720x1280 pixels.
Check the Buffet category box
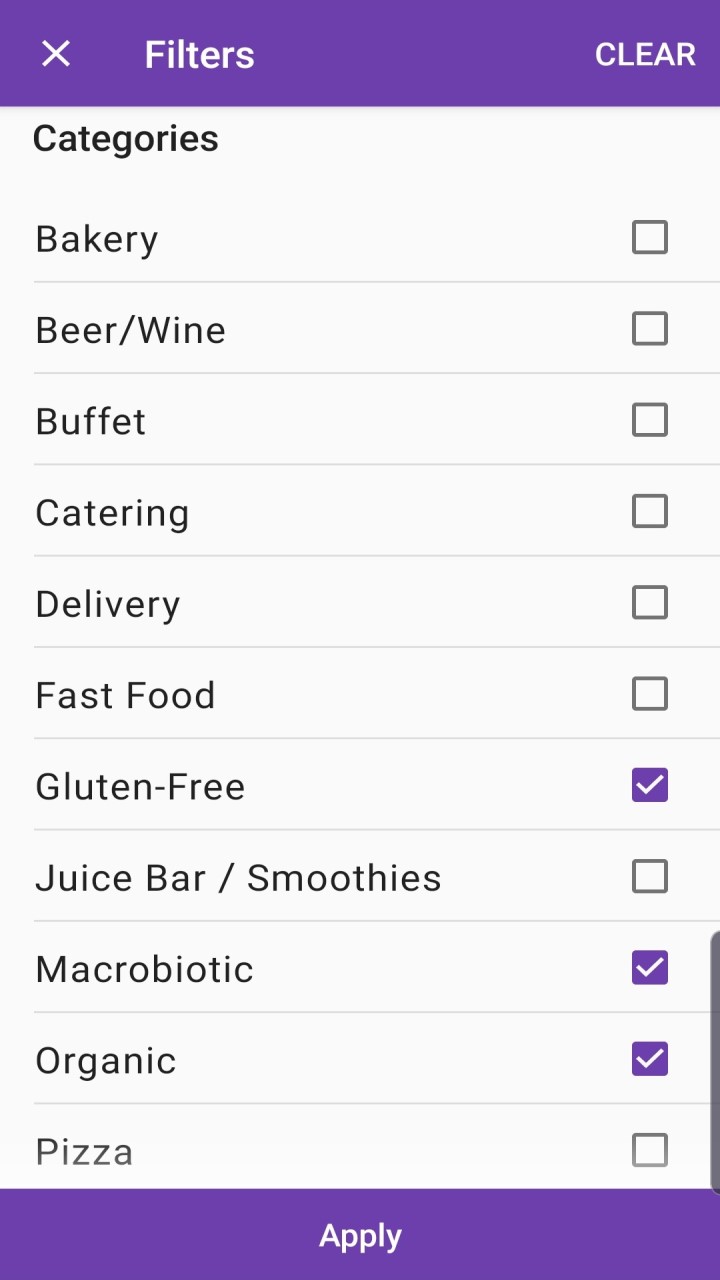649,419
